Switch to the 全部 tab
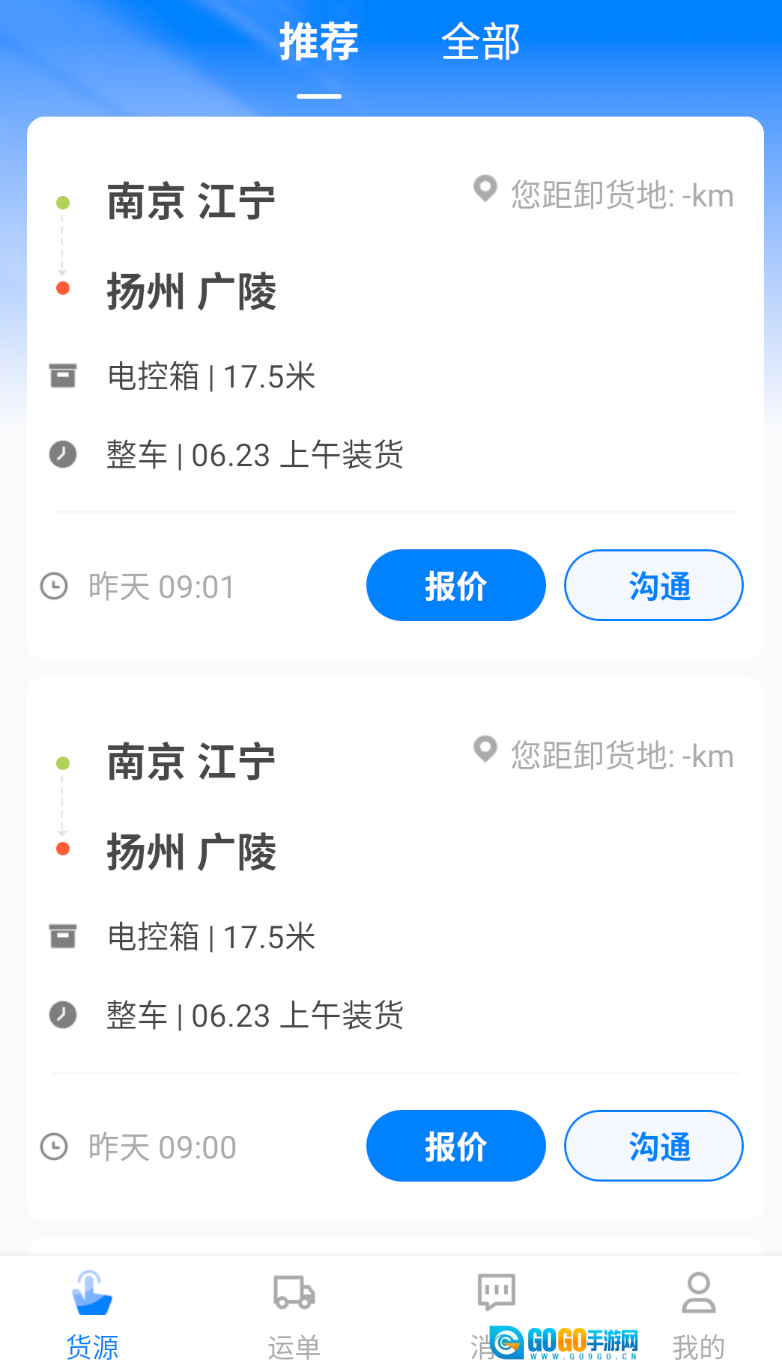The height and width of the screenshot is (1370, 782). 481,43
